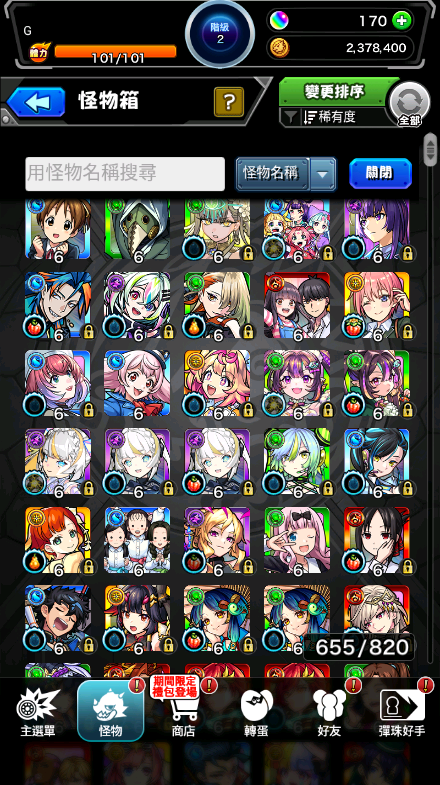The width and height of the screenshot is (440, 785).
Task: Tap 變更排序 to change sort order
Action: pyautogui.click(x=334, y=92)
